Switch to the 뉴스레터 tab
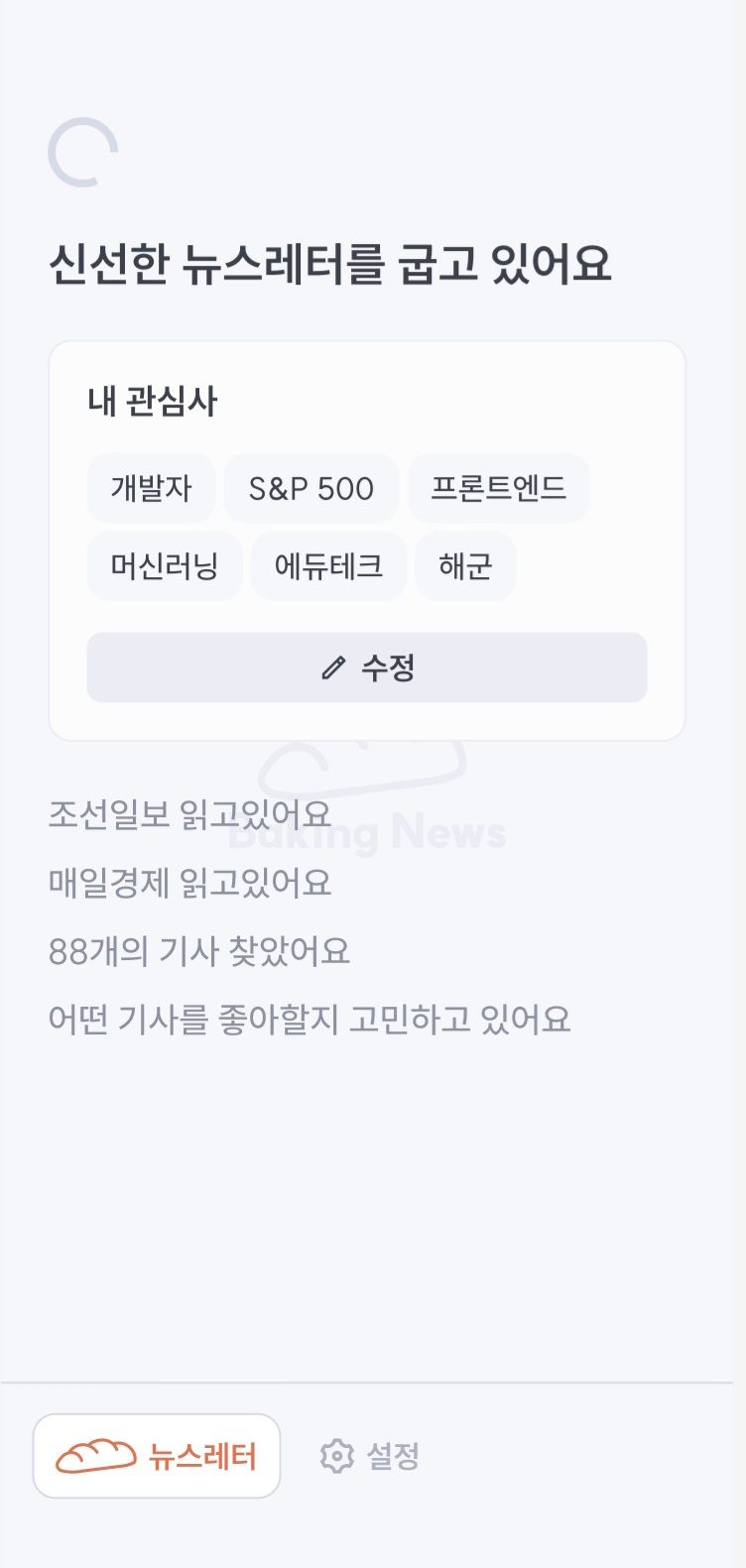Screen dimensions: 746x1568 pos(155,1455)
